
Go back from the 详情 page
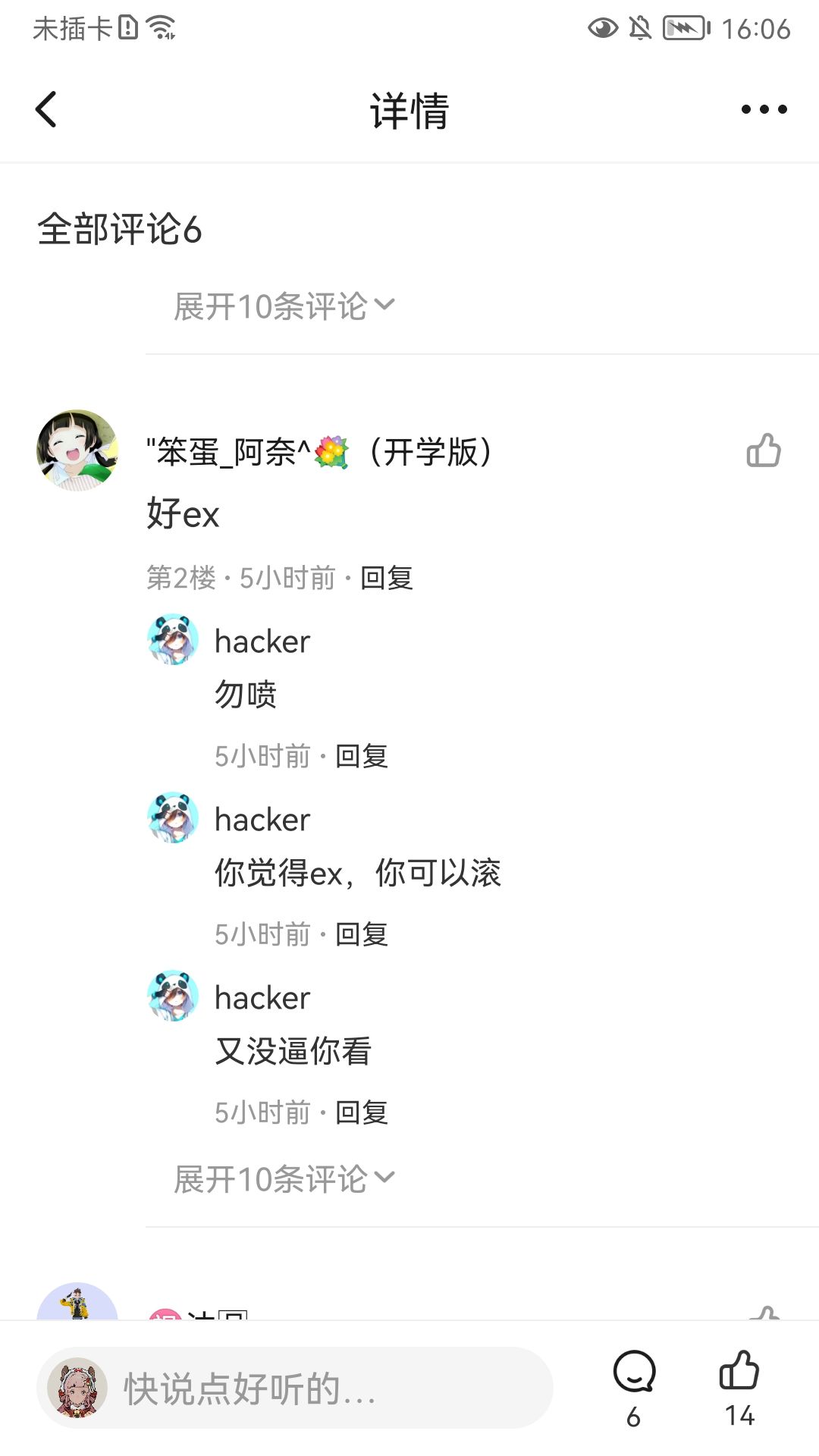pyautogui.click(x=46, y=109)
